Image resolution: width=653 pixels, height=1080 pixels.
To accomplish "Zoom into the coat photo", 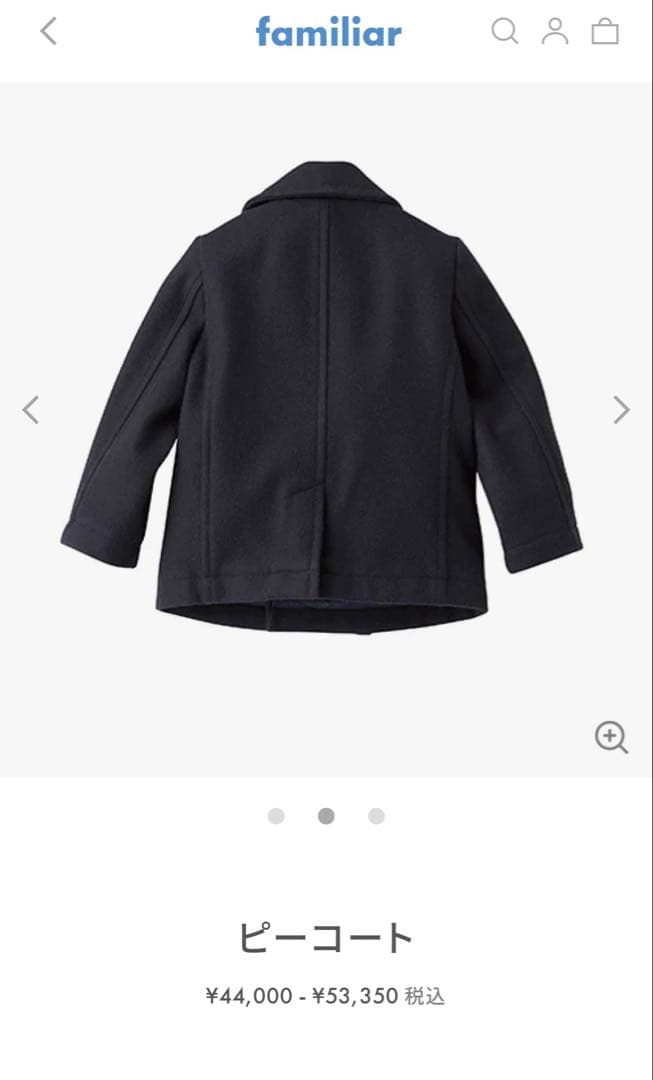I will pyautogui.click(x=611, y=737).
